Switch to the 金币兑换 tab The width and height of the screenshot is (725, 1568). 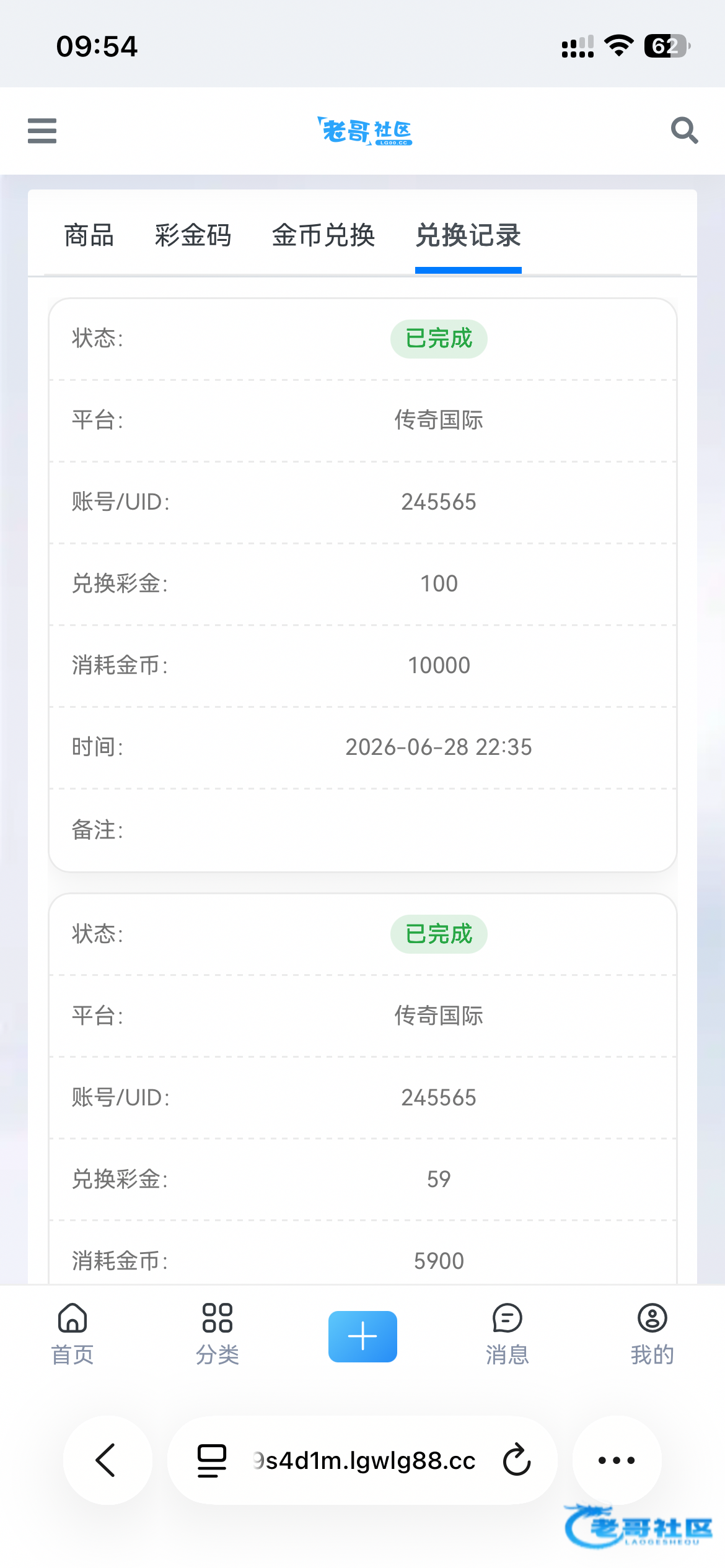(323, 235)
